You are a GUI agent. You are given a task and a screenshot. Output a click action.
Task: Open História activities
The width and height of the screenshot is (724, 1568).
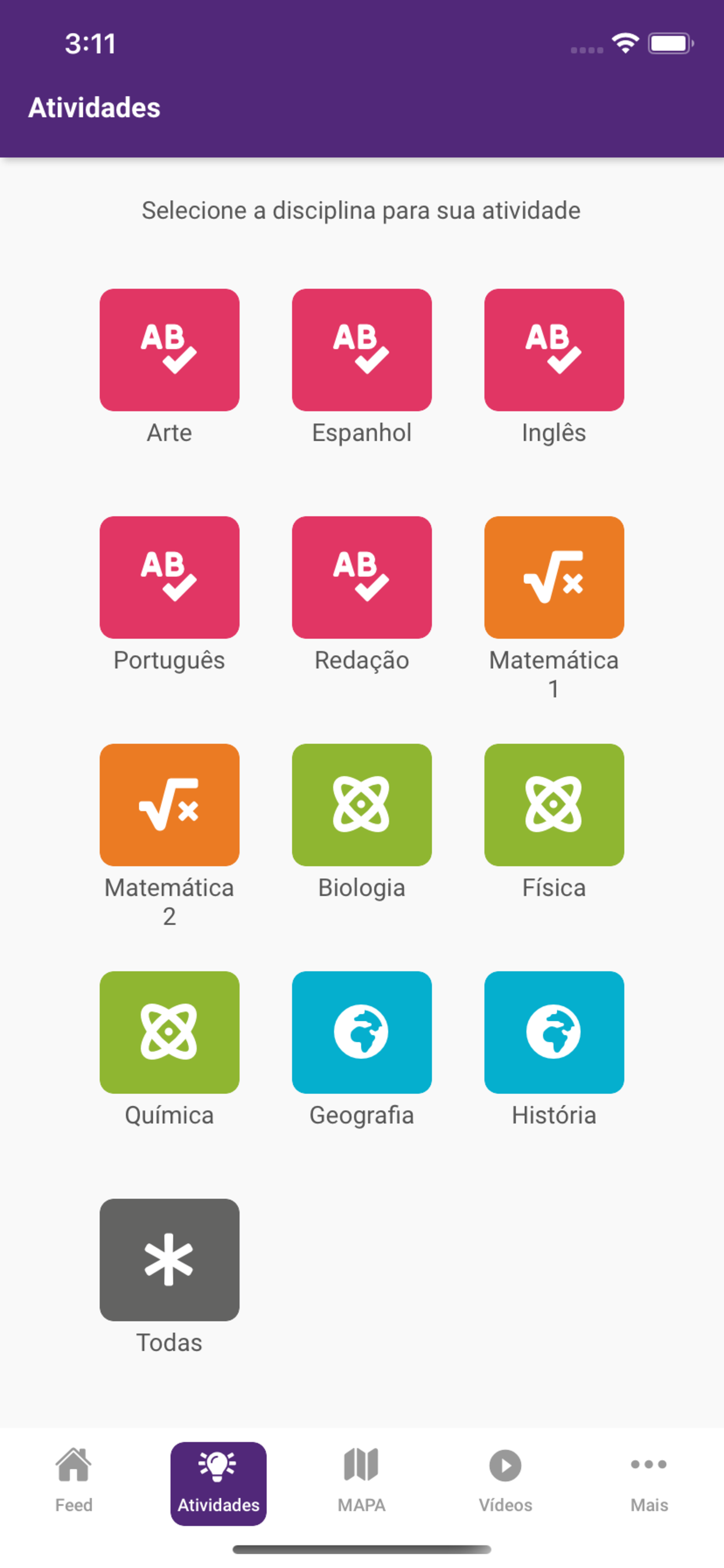click(x=554, y=1032)
